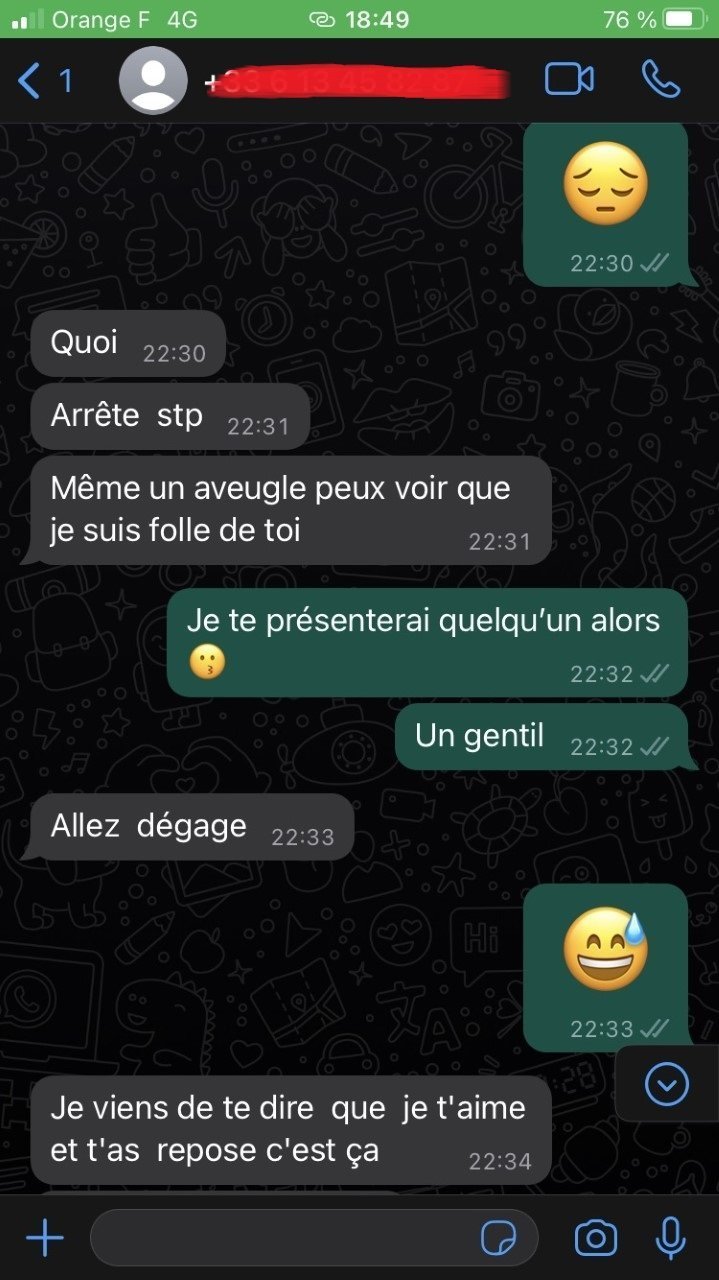Start a video call
The image size is (719, 1280).
coord(569,80)
